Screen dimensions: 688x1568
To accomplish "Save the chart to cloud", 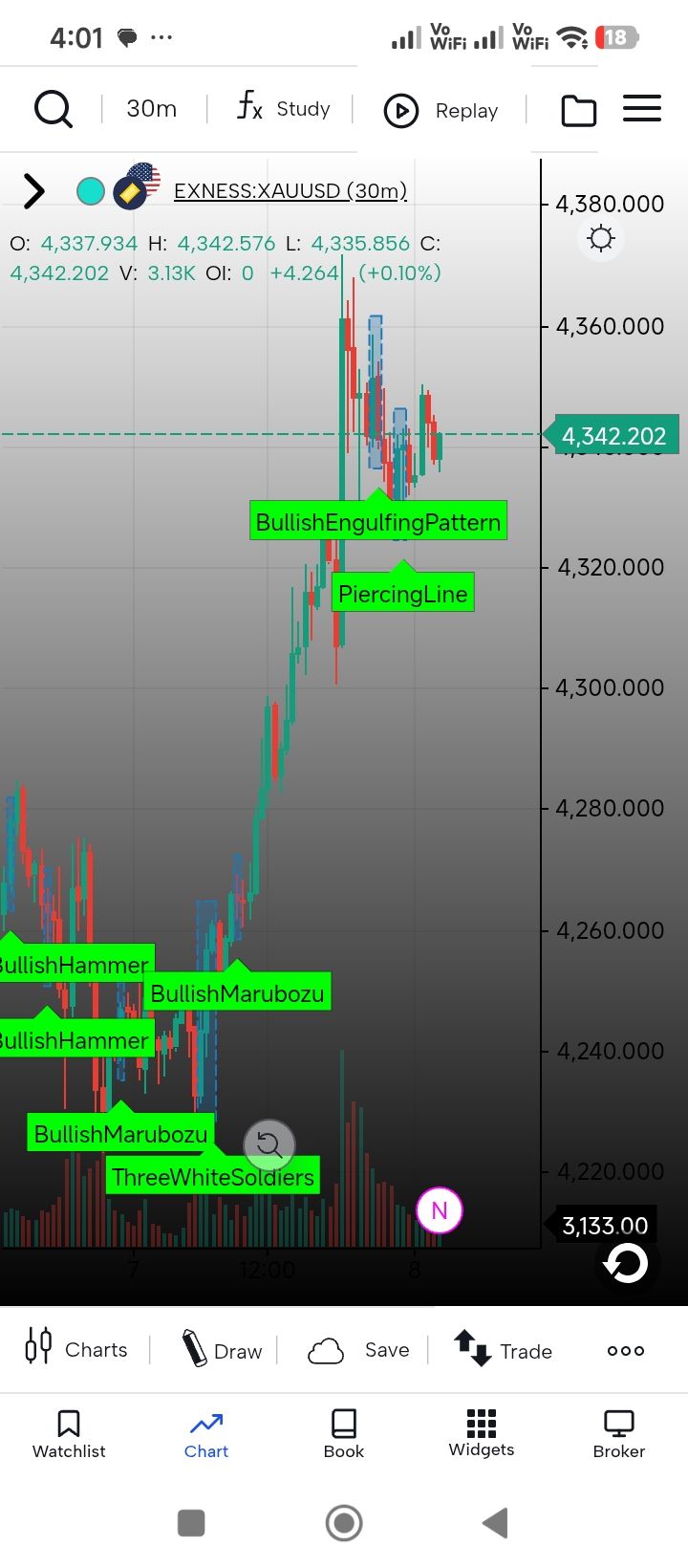I will [358, 1350].
